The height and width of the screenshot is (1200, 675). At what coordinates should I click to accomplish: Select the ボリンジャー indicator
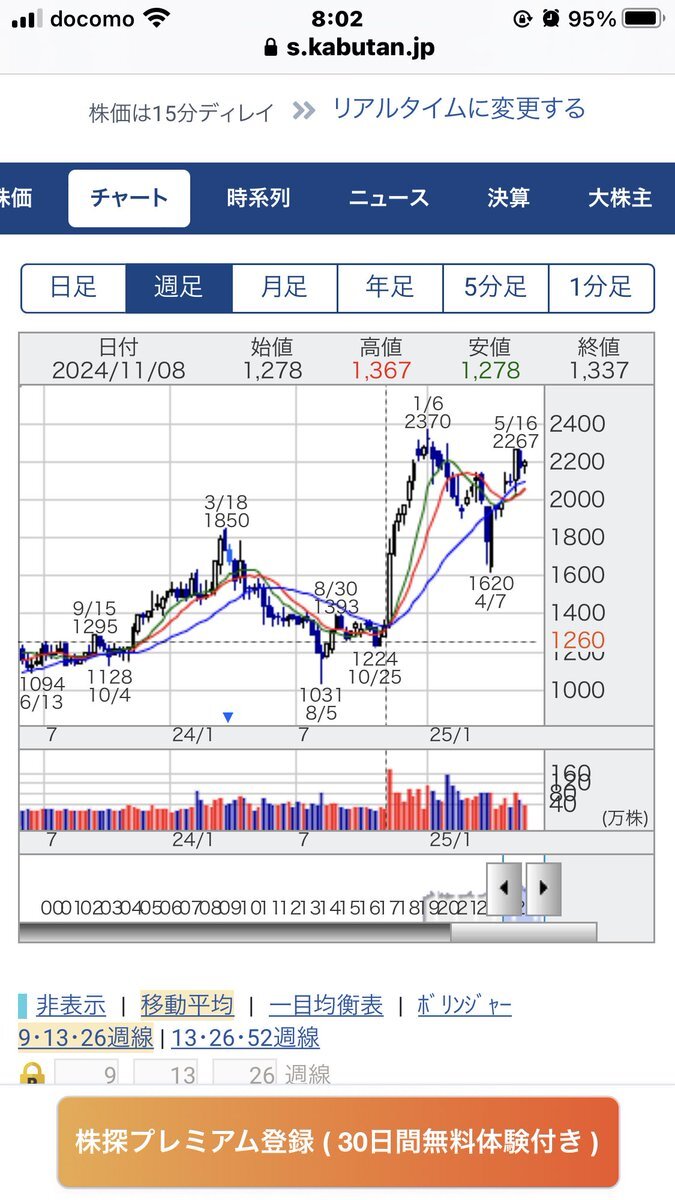(464, 1005)
